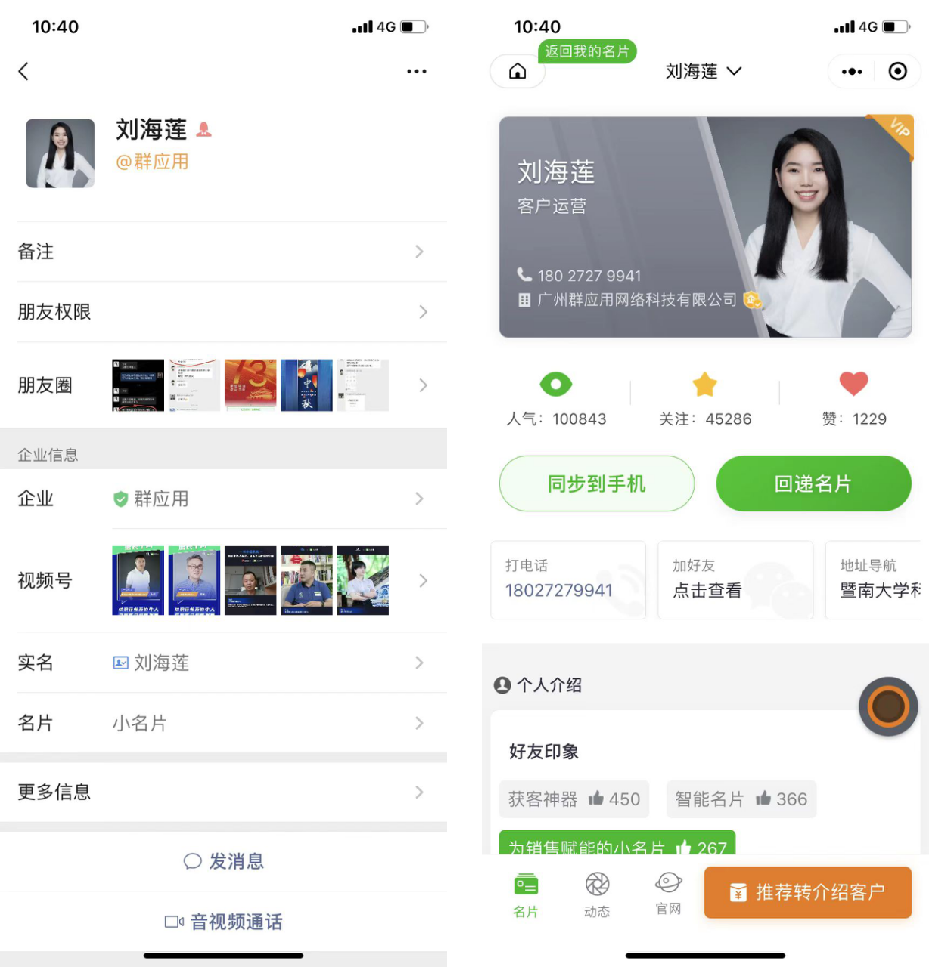Tap 推荐转介绍客户 orange button

(807, 892)
